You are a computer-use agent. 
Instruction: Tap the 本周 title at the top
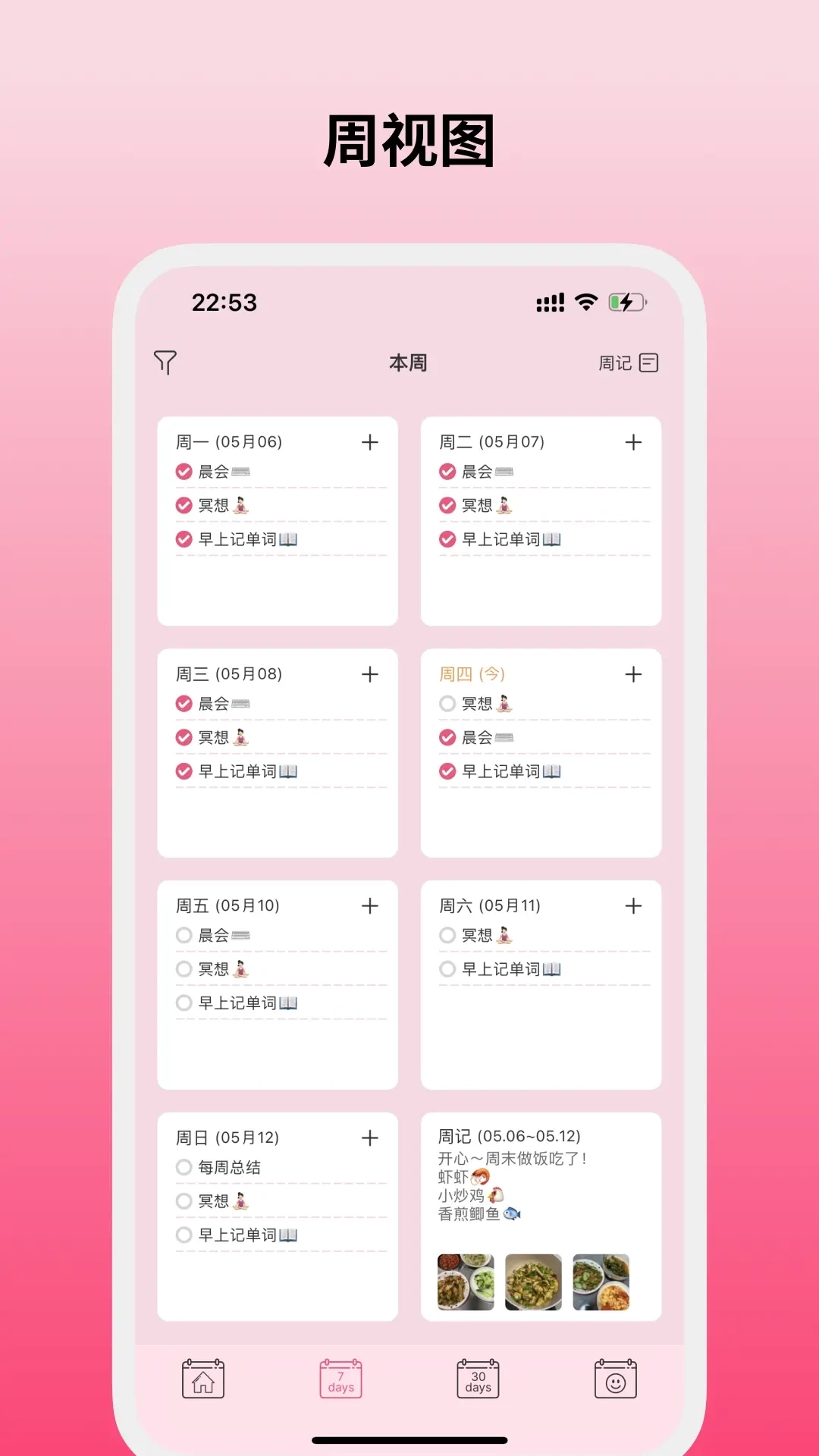408,362
